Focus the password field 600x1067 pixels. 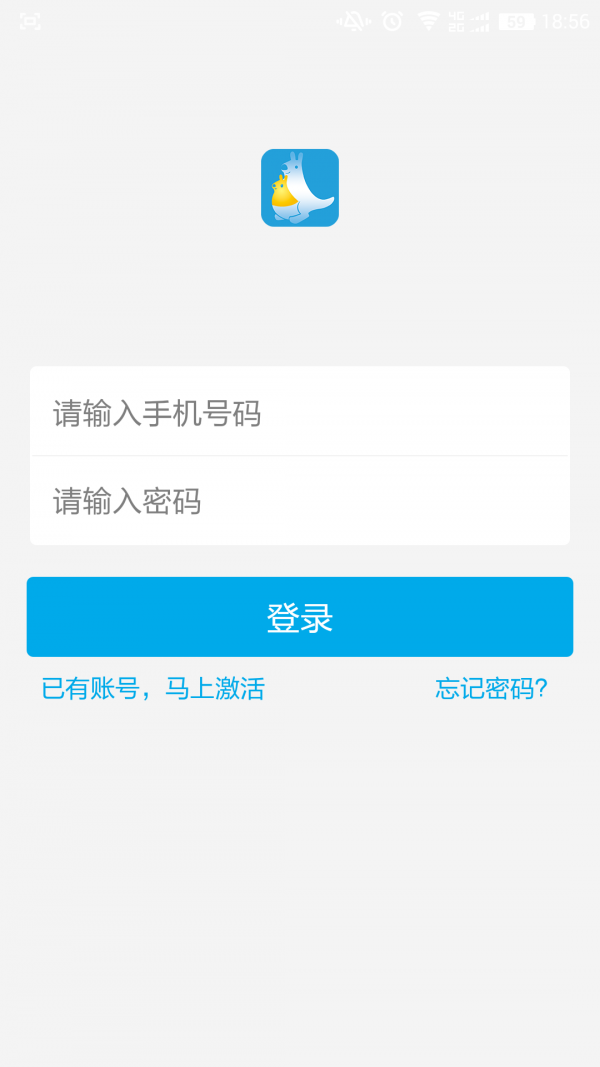(300, 501)
